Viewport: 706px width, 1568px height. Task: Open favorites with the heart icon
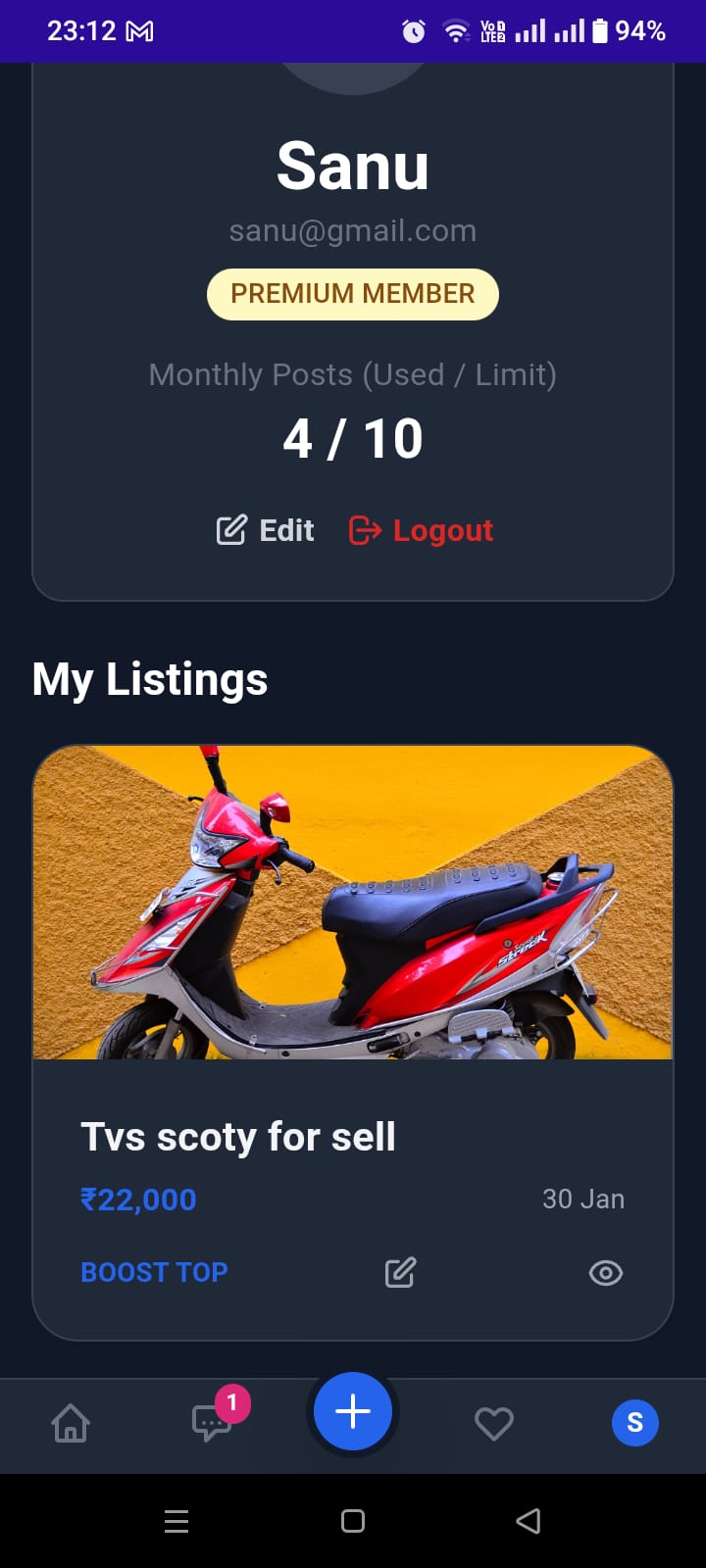click(x=493, y=1423)
